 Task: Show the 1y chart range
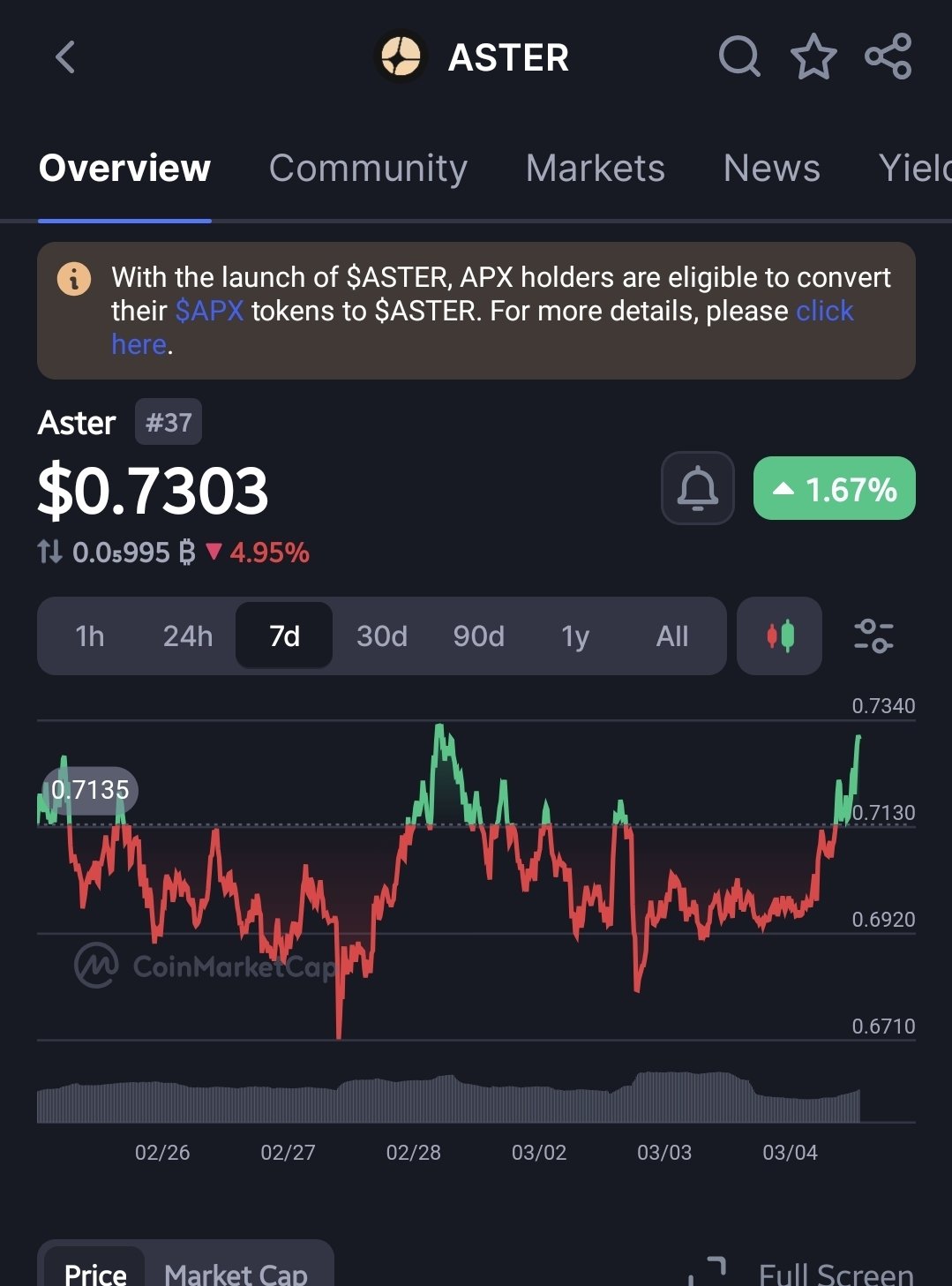click(x=575, y=636)
